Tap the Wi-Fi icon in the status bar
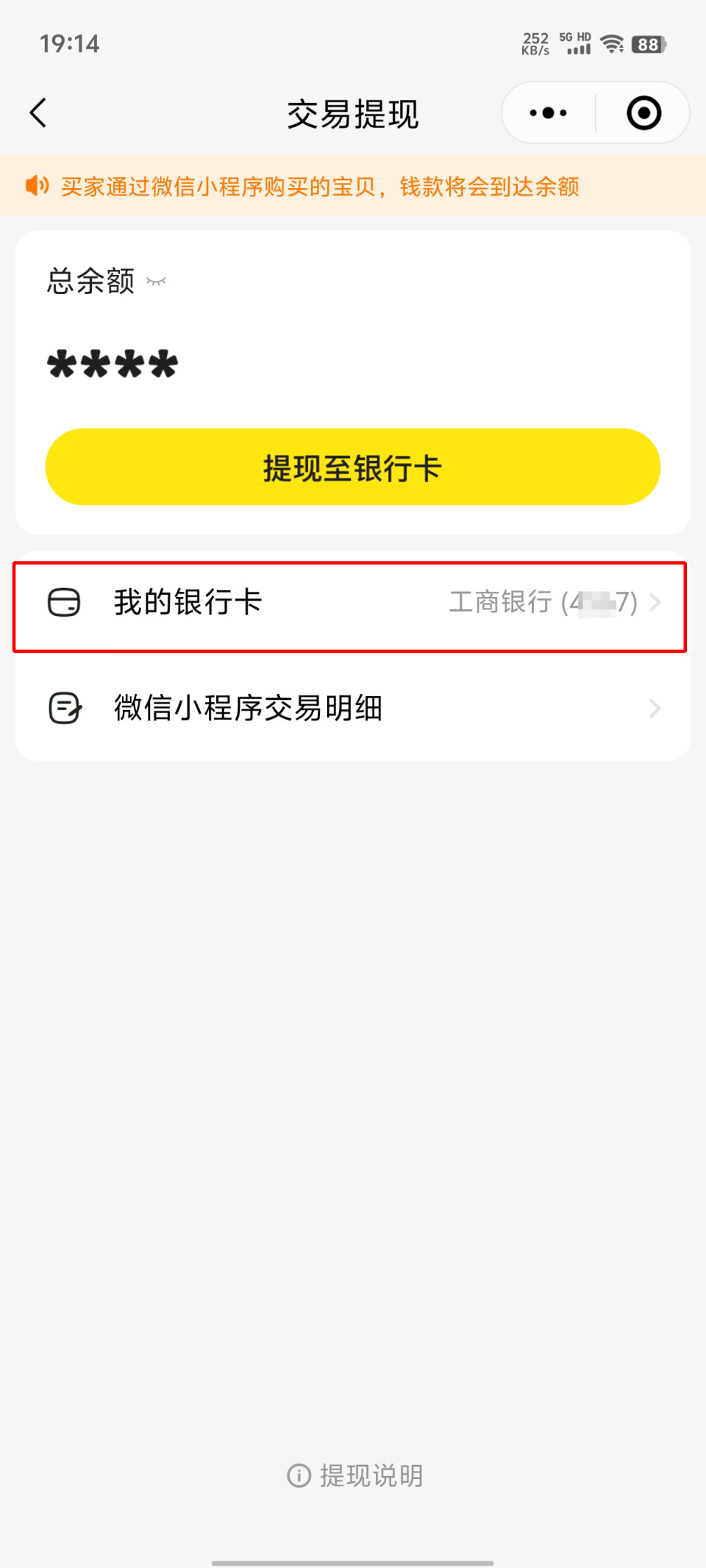706x1568 pixels. point(610,43)
